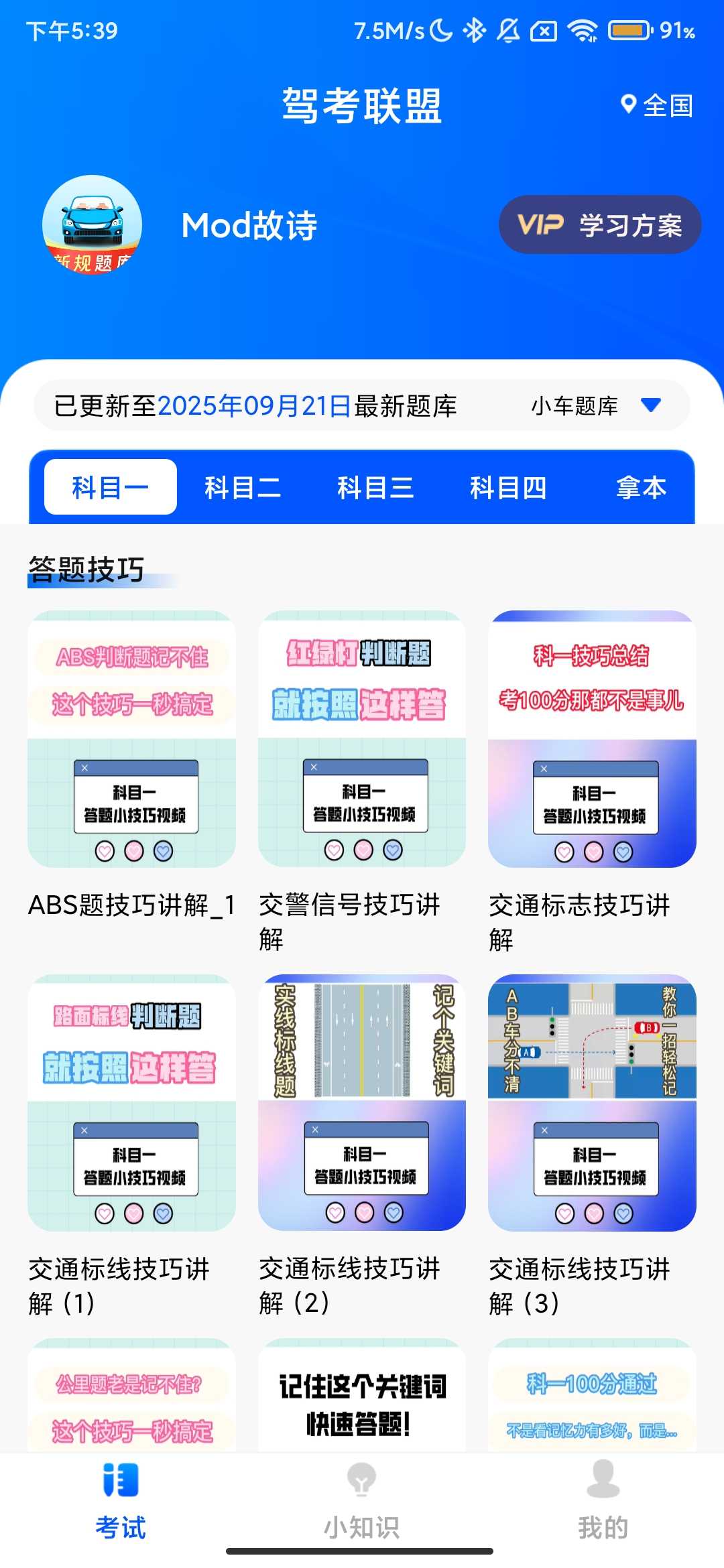The width and height of the screenshot is (724, 1568).
Task: Open the 交通标志技巧讲解 video
Action: pyautogui.click(x=592, y=739)
